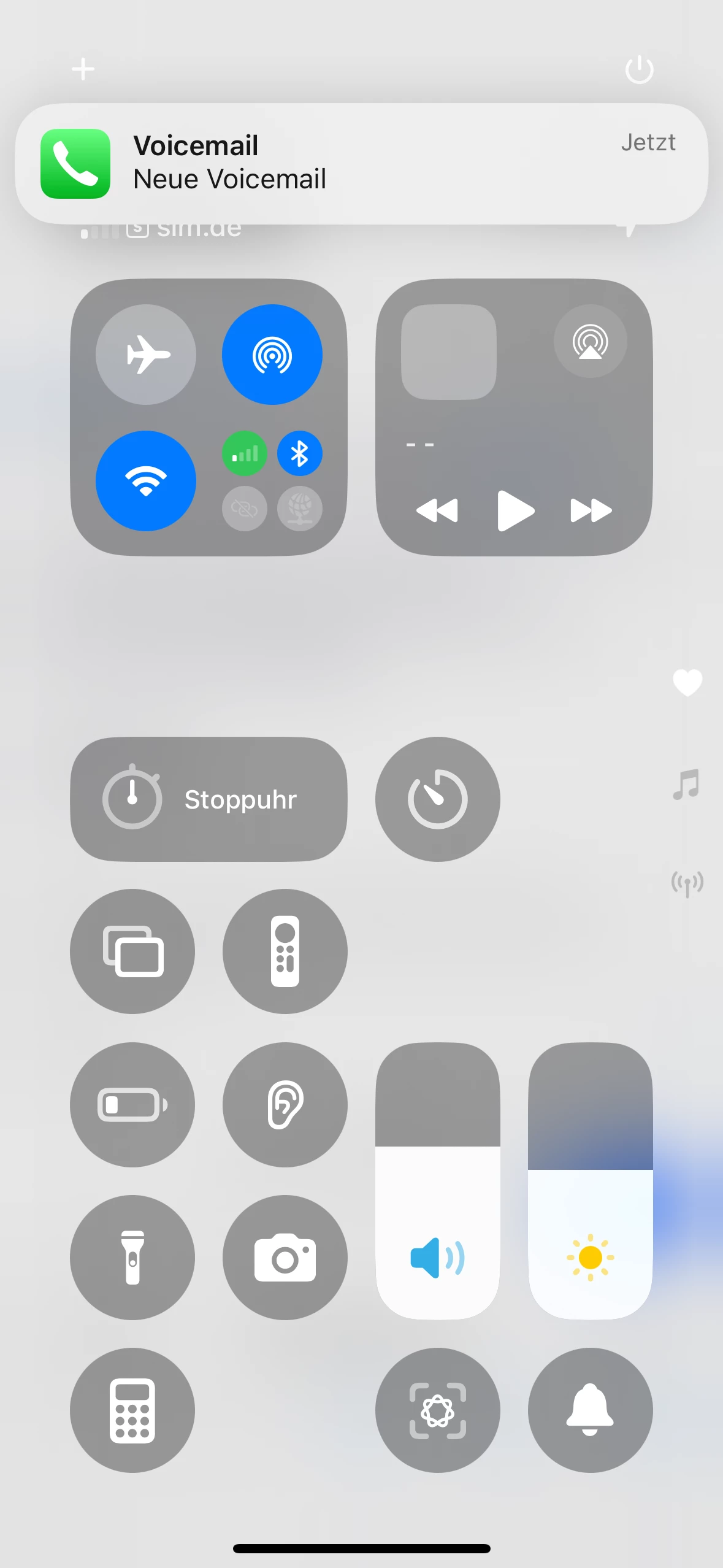
Task: Tap the plus to add controls
Action: click(x=83, y=69)
